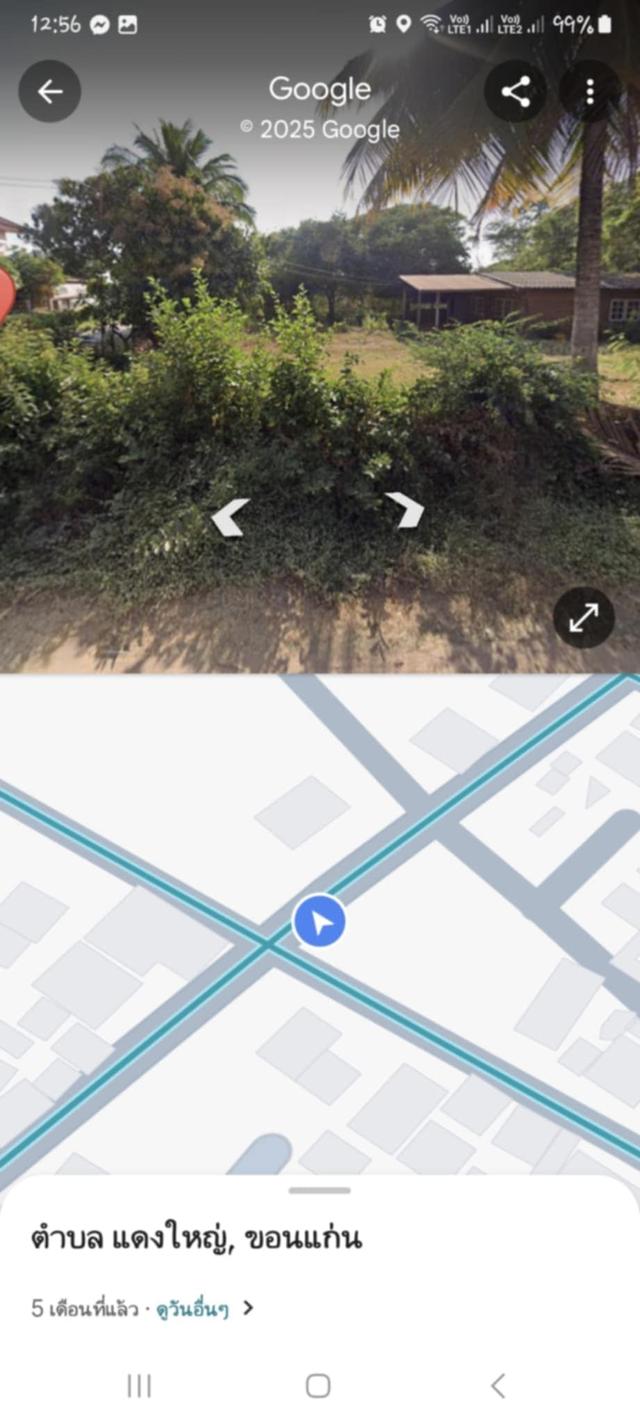The width and height of the screenshot is (640, 1422).
Task: Tap the system back button
Action: [x=498, y=1385]
